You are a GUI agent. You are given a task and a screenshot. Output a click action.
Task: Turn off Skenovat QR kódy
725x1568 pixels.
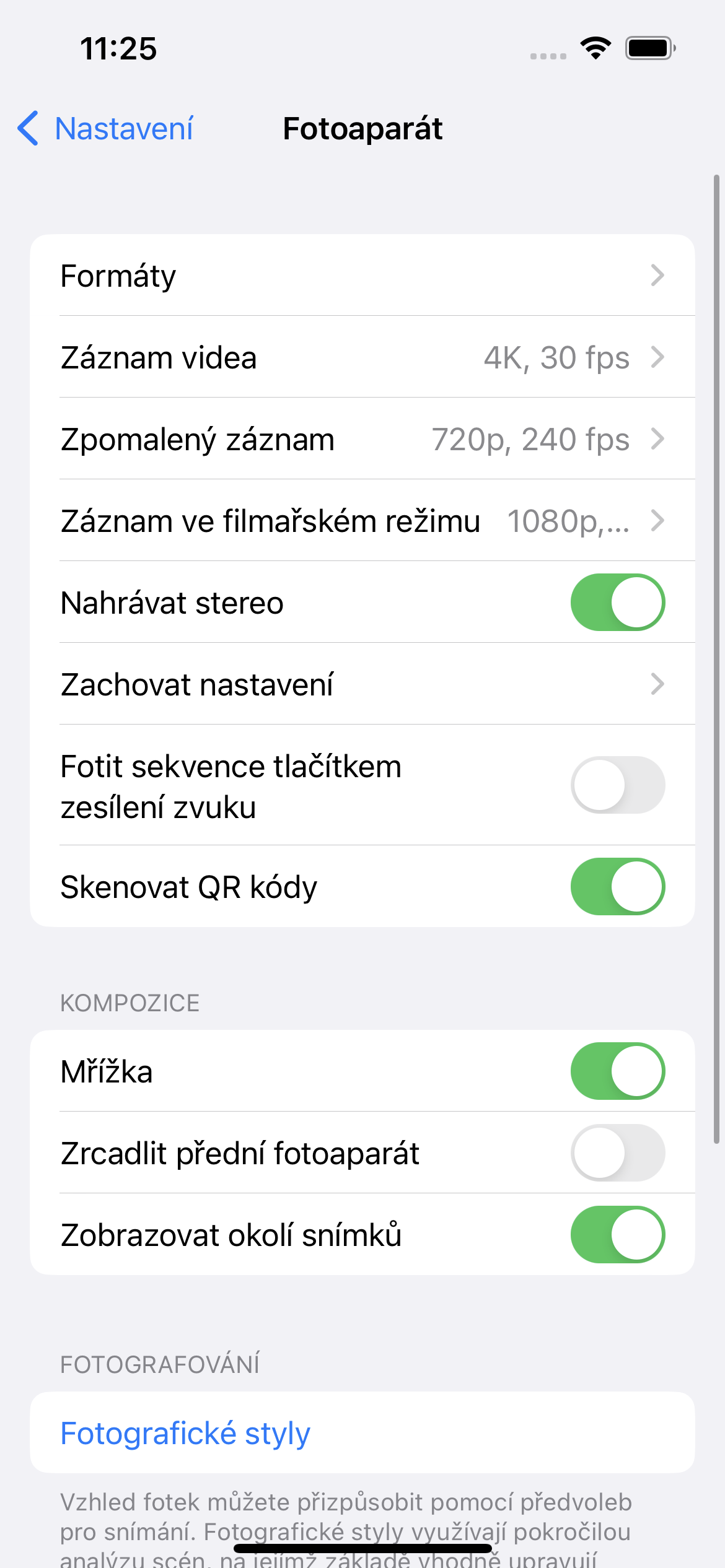(617, 886)
